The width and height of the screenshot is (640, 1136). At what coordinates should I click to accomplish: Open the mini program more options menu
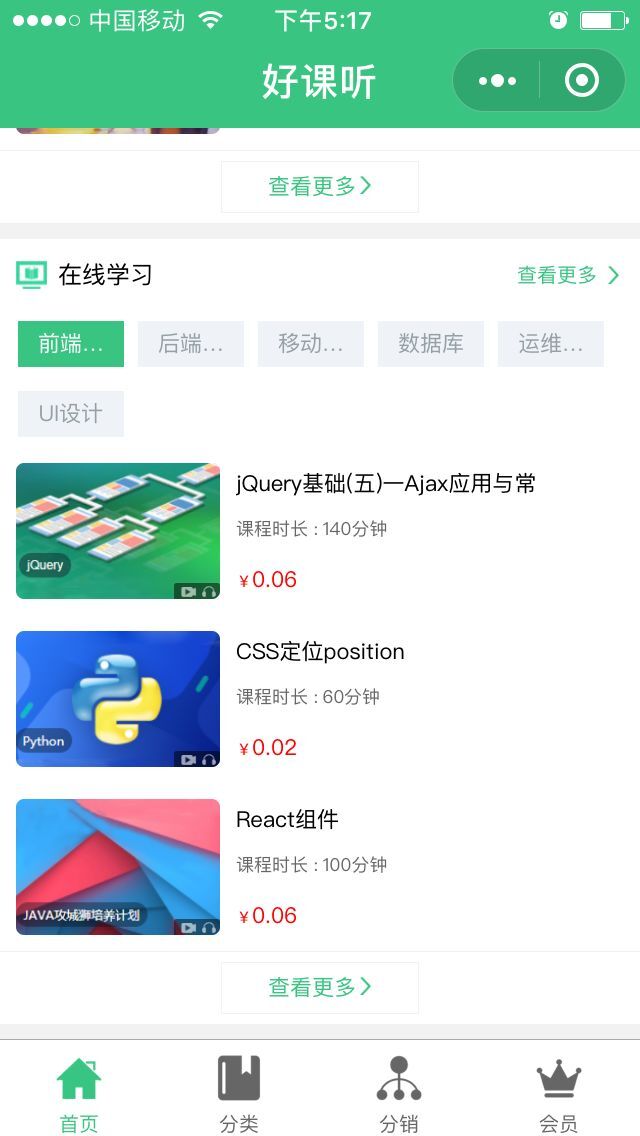pos(497,80)
